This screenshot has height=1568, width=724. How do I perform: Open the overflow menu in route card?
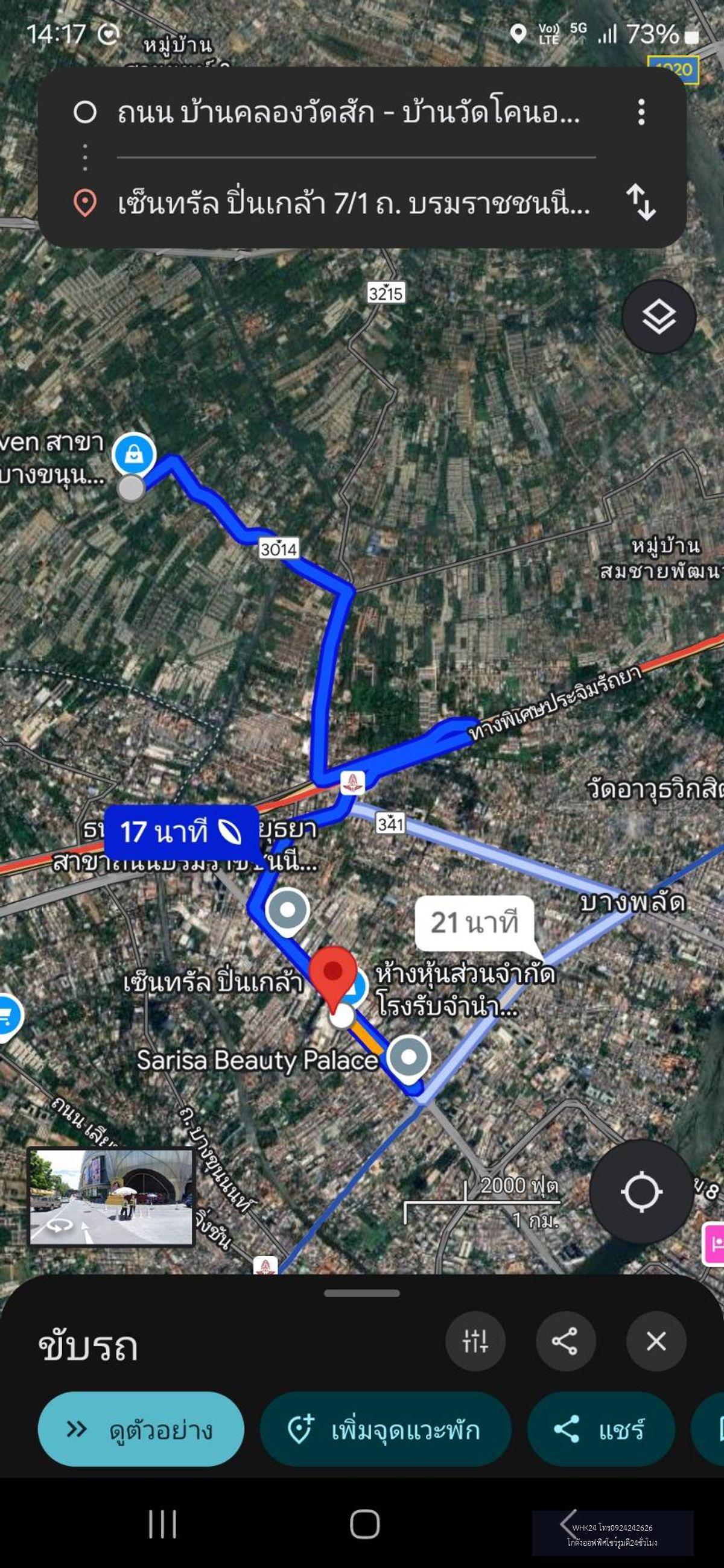point(641,113)
